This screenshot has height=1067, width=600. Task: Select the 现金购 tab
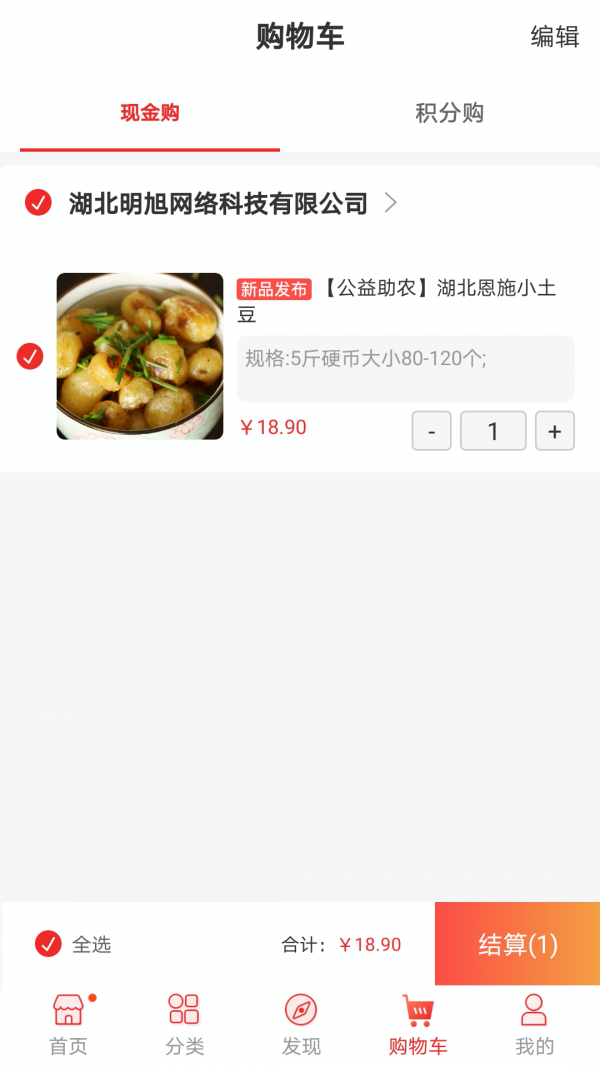click(150, 113)
